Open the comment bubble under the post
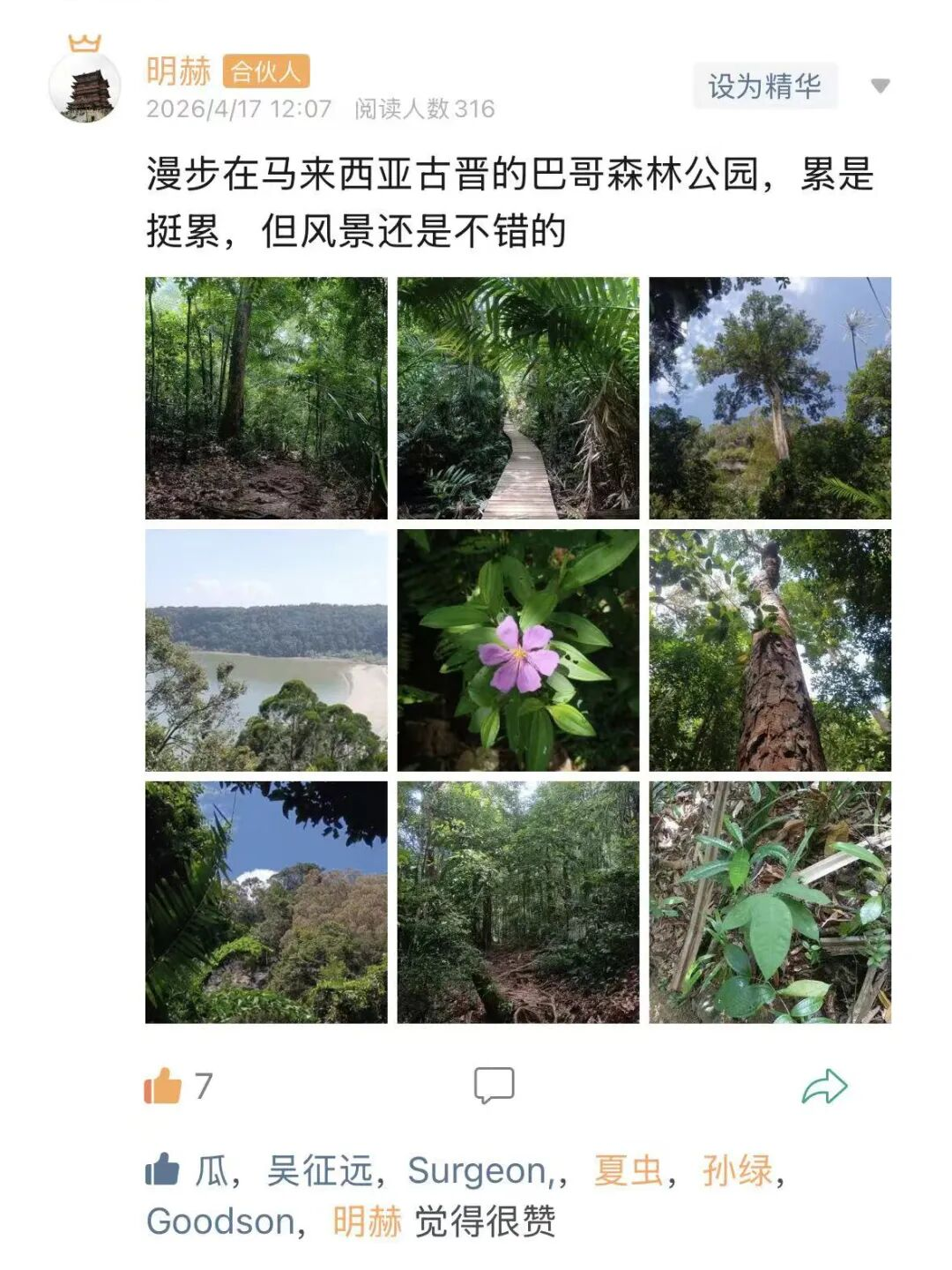Screen dimensions: 952x1270 pos(494,1085)
